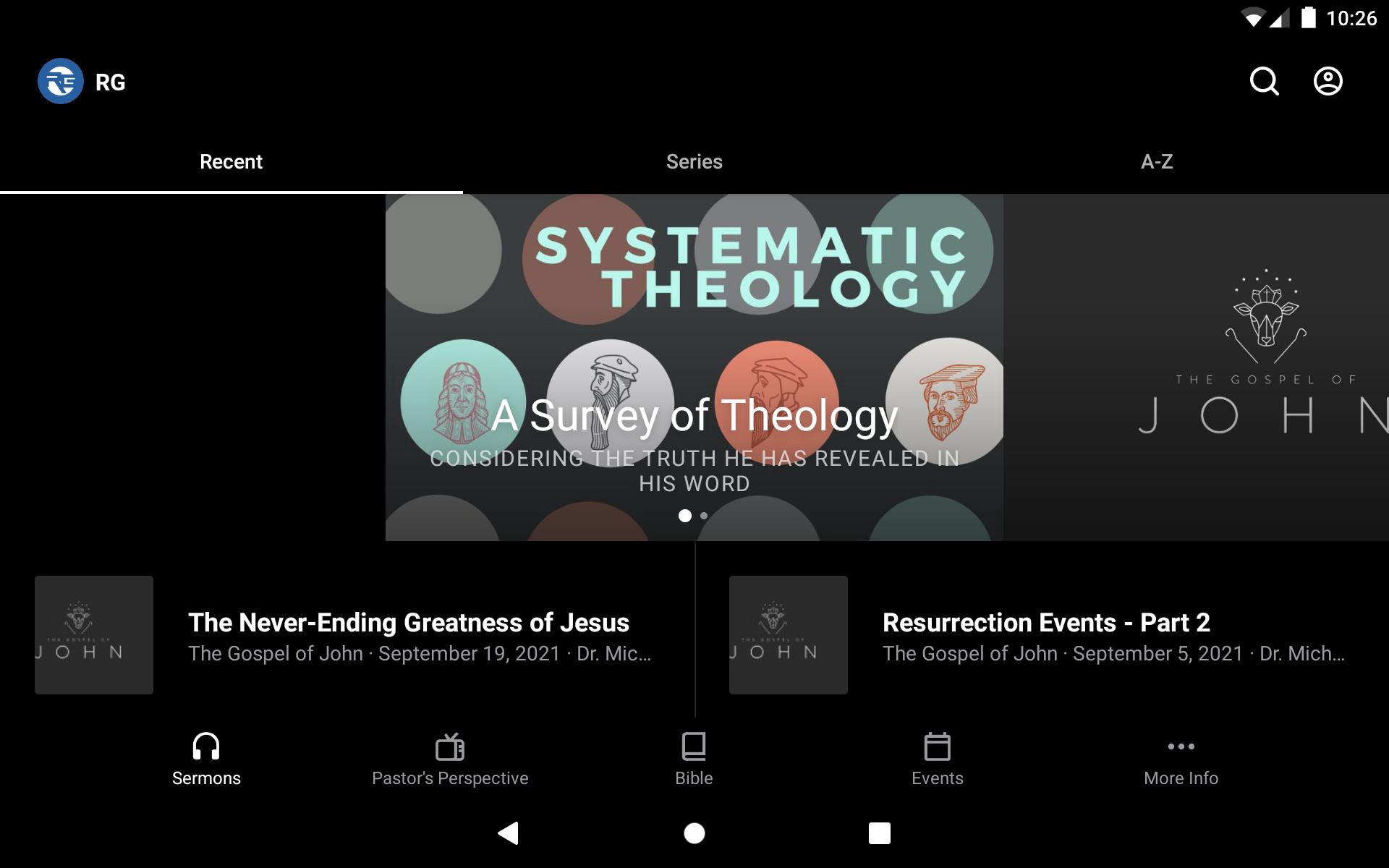Open The Gospel of John banner
The width and height of the screenshot is (1389, 868).
pyautogui.click(x=1230, y=367)
